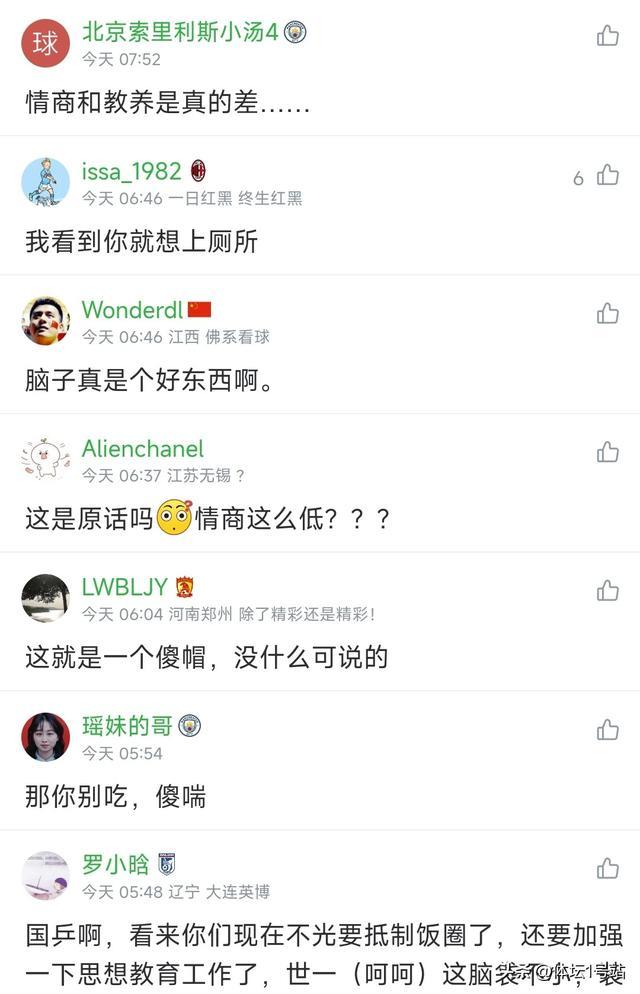
Task: Open 罗小晗's avatar
Action: 45,875
